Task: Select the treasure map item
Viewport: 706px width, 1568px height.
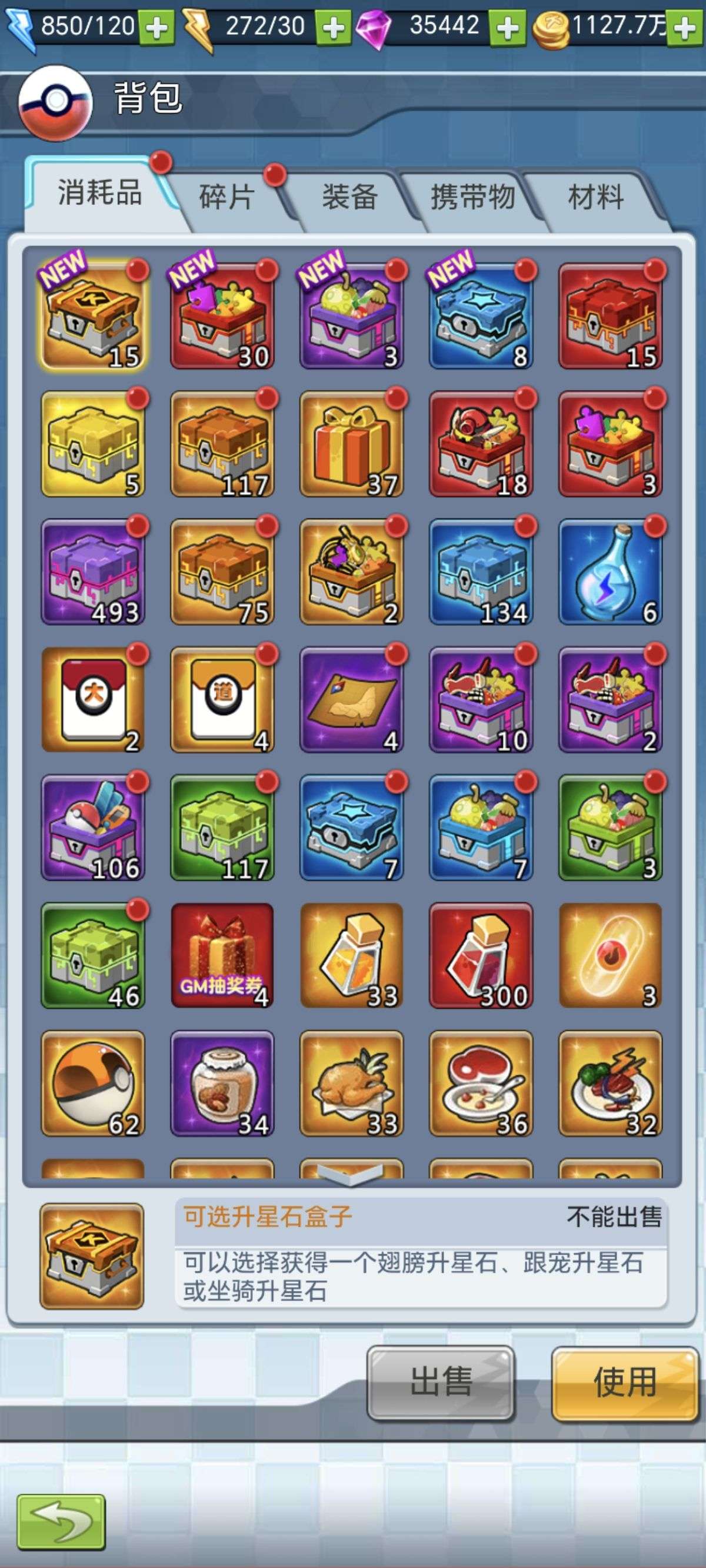Action: click(351, 699)
